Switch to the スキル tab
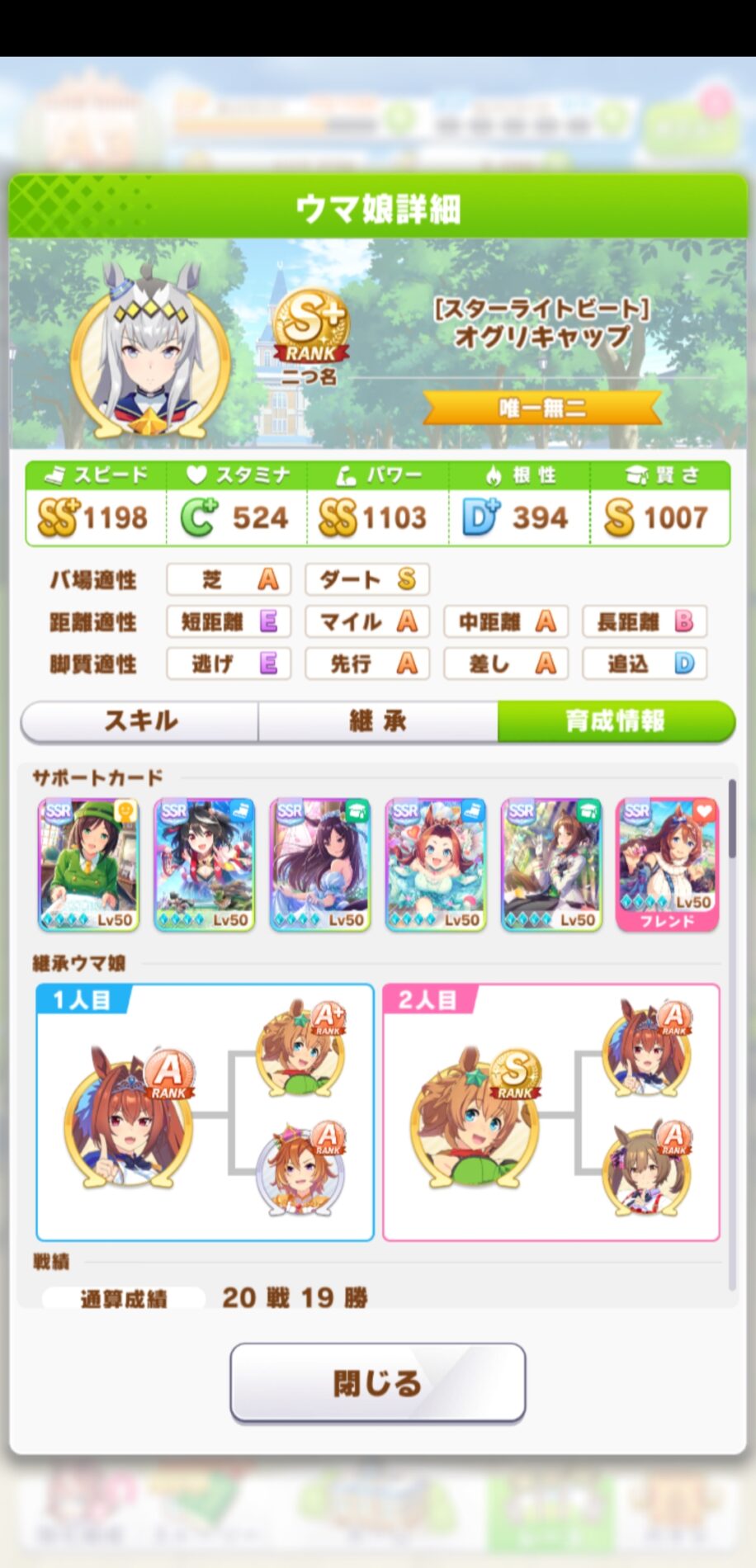This screenshot has width=756, height=1568. point(140,721)
